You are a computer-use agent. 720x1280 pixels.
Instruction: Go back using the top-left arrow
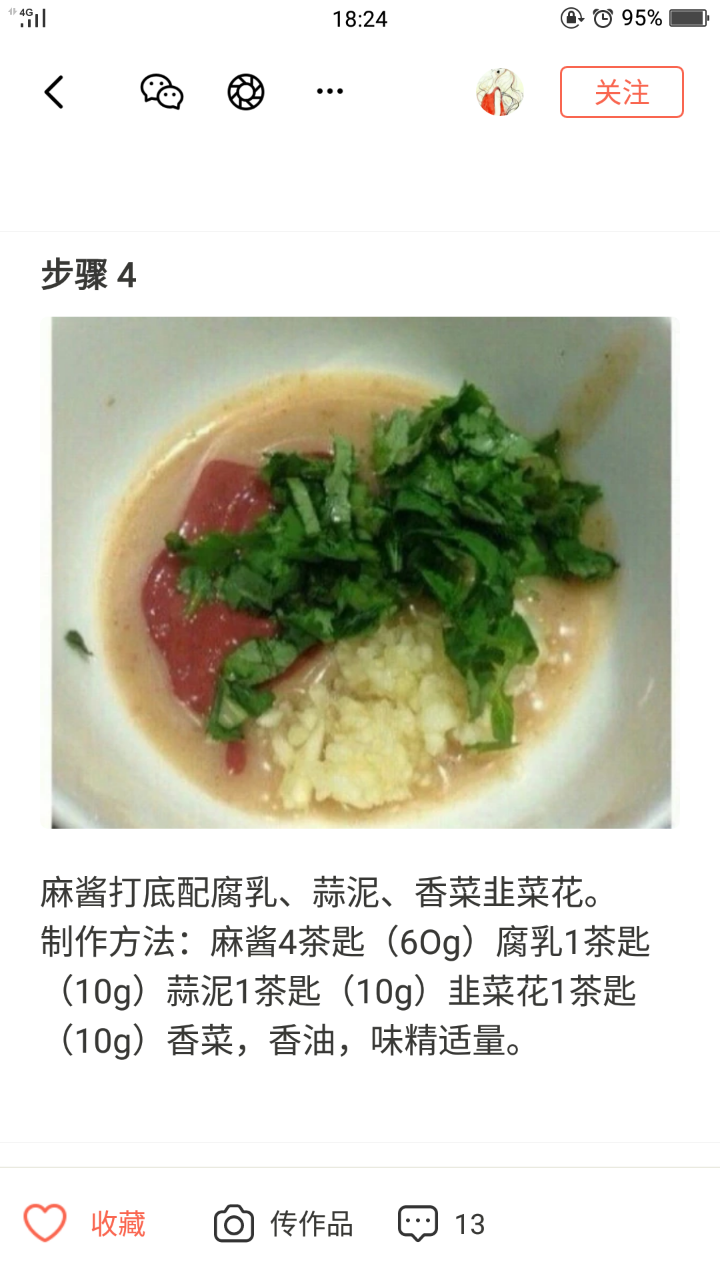click(x=54, y=93)
